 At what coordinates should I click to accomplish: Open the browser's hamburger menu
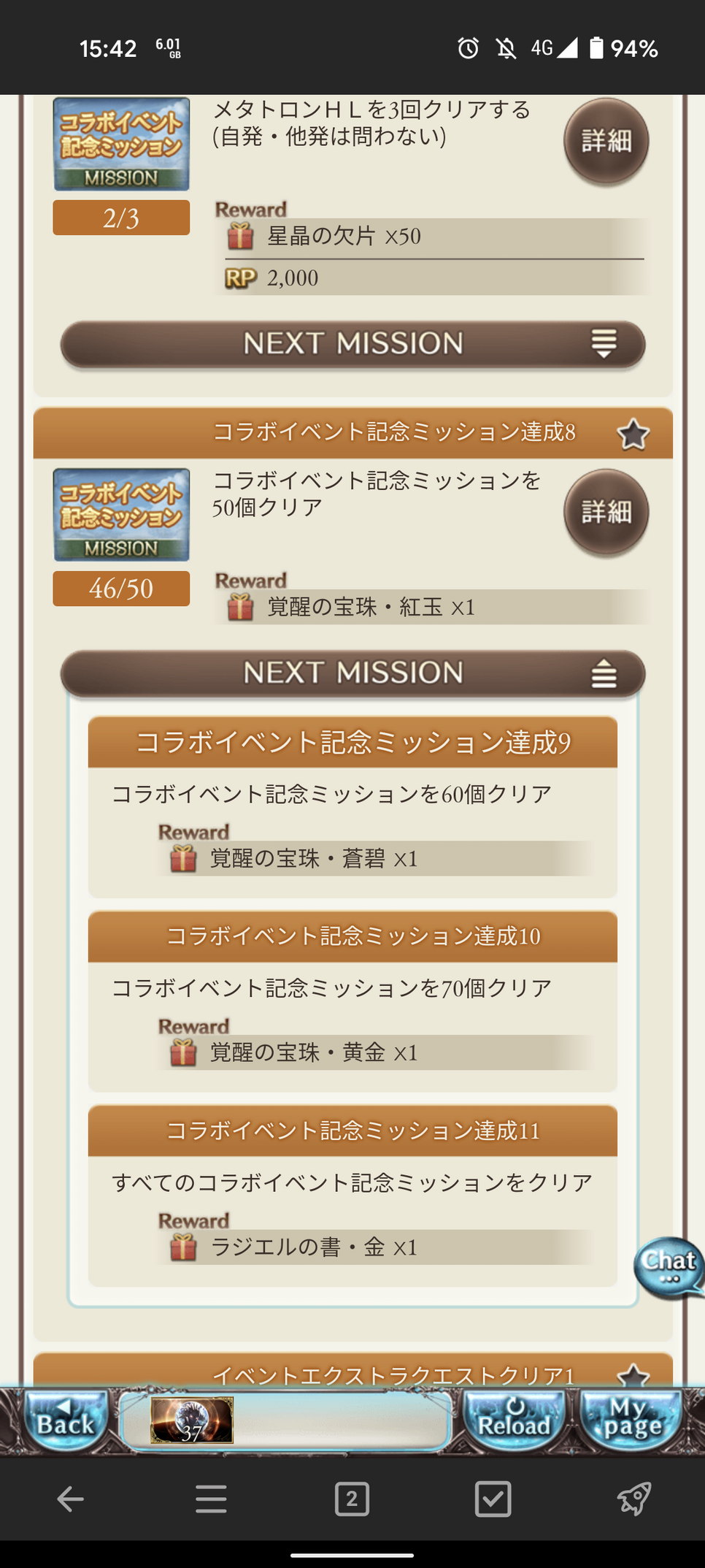tap(211, 1499)
